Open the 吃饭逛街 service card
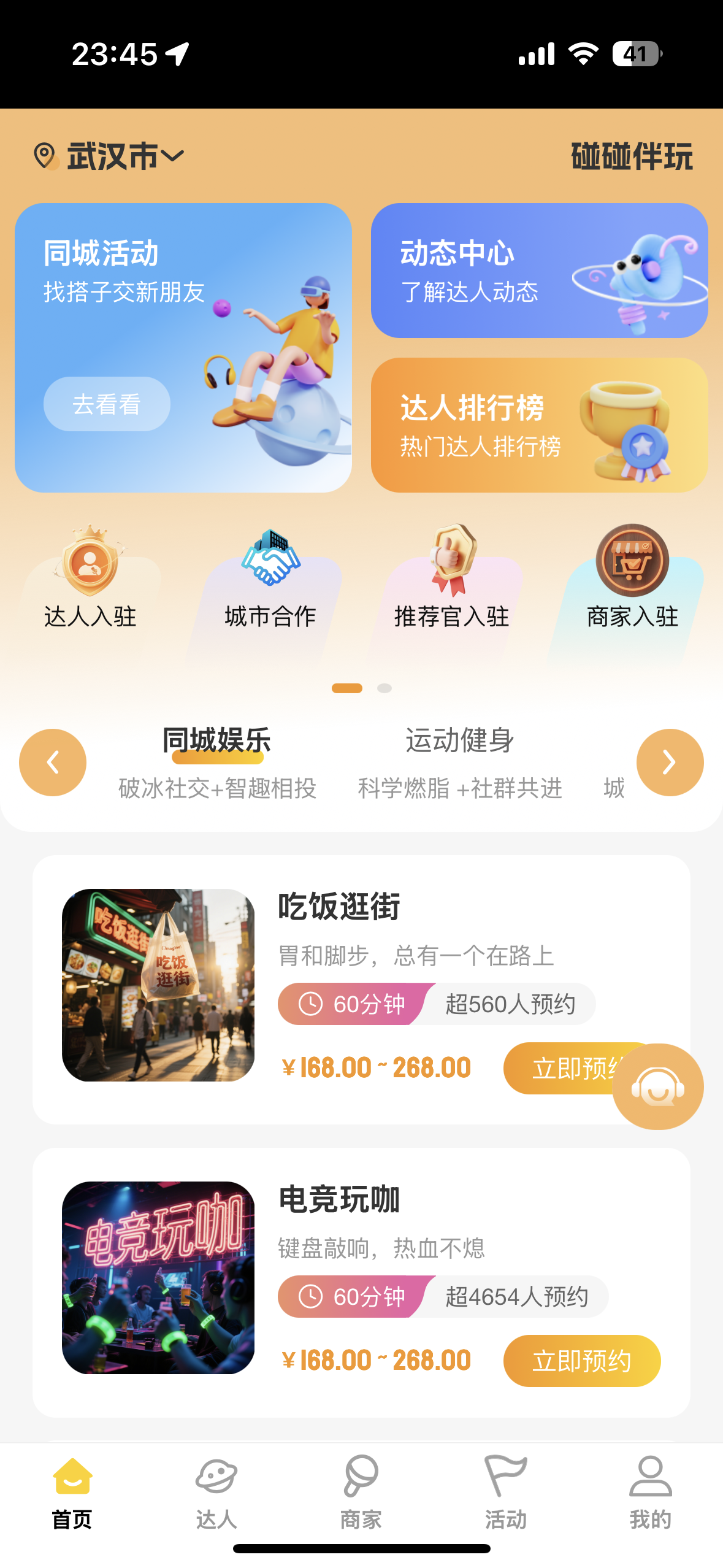The width and height of the screenshot is (723, 1568). tap(361, 990)
